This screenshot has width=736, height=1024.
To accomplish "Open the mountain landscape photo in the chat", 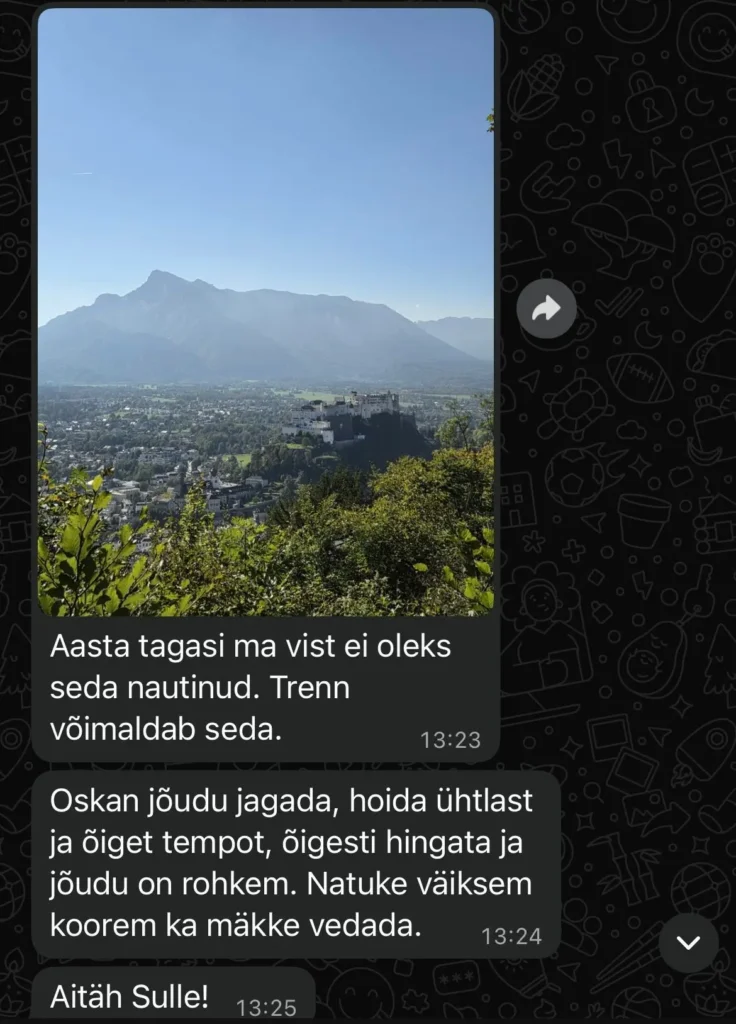I will click(266, 310).
